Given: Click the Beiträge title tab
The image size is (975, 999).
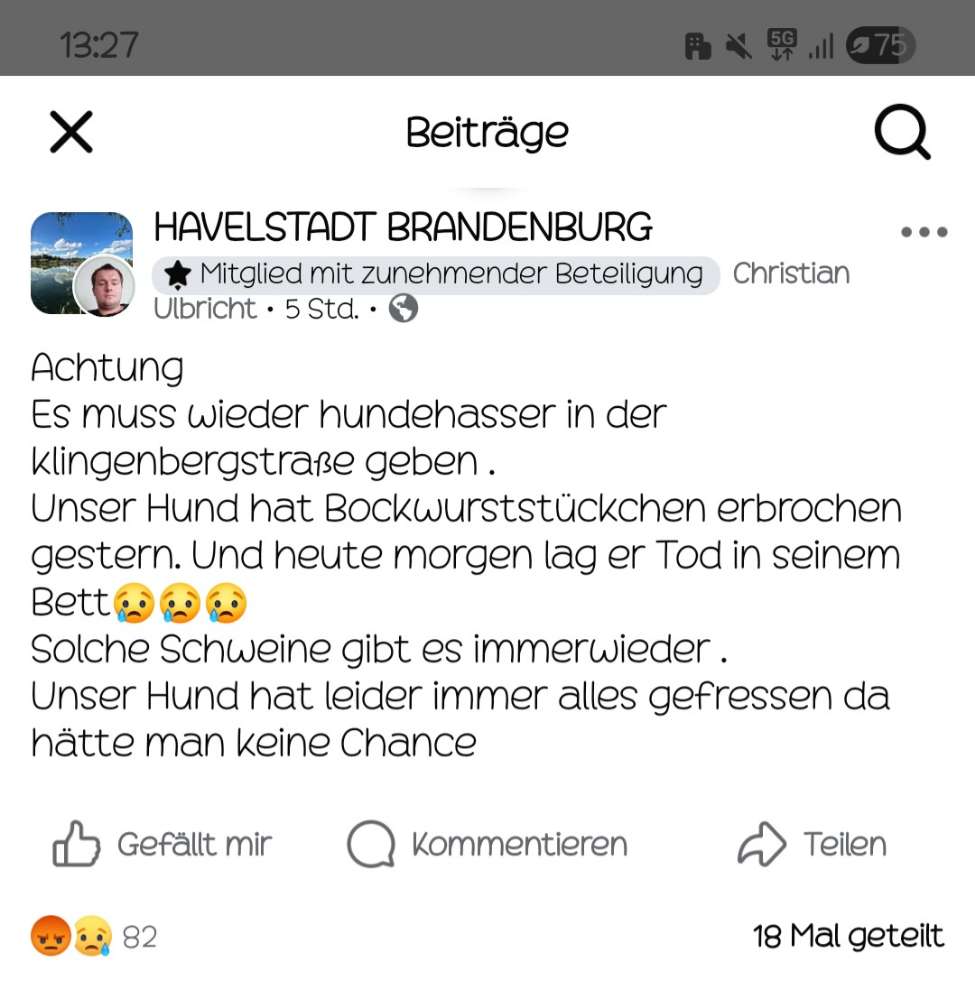Looking at the screenshot, I should (486, 131).
